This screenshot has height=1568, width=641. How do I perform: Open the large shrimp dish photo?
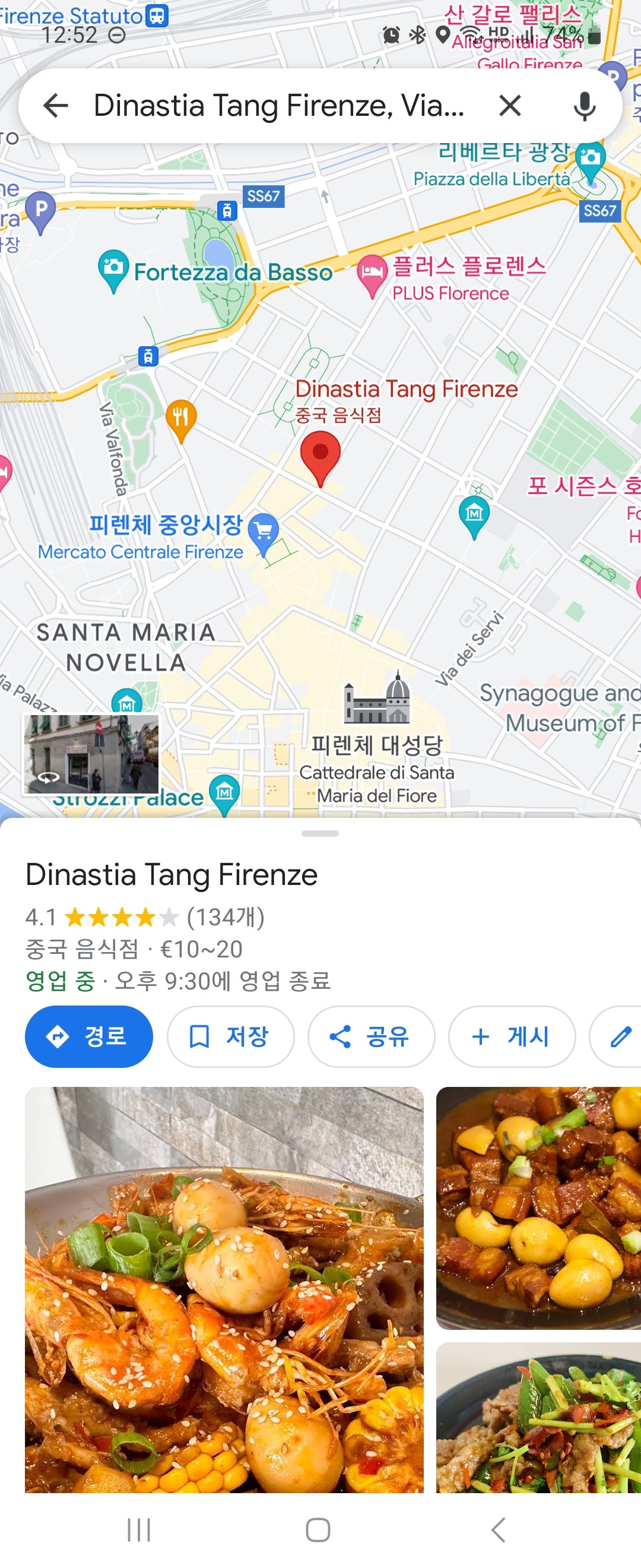(224, 1289)
